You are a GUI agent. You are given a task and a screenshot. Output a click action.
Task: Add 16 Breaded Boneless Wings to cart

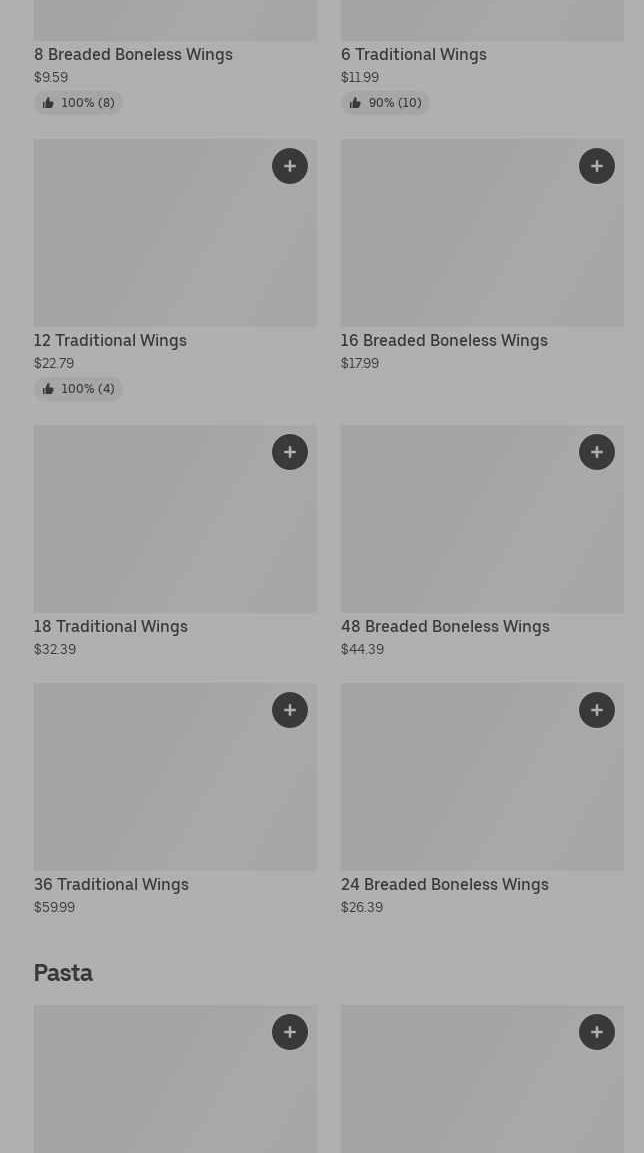click(x=597, y=166)
